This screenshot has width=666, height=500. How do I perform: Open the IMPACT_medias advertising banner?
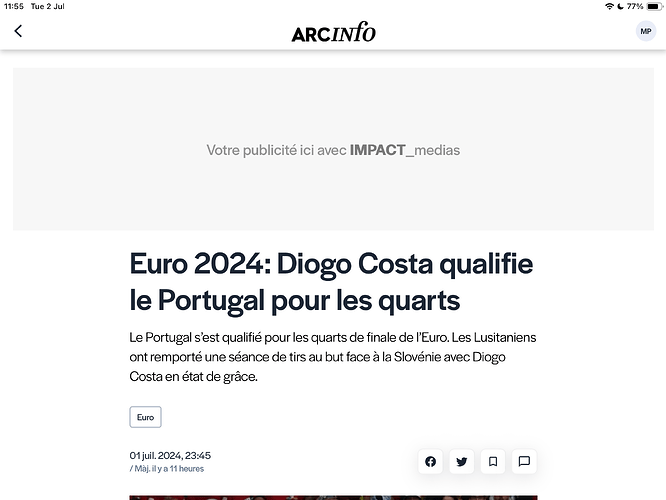333,150
